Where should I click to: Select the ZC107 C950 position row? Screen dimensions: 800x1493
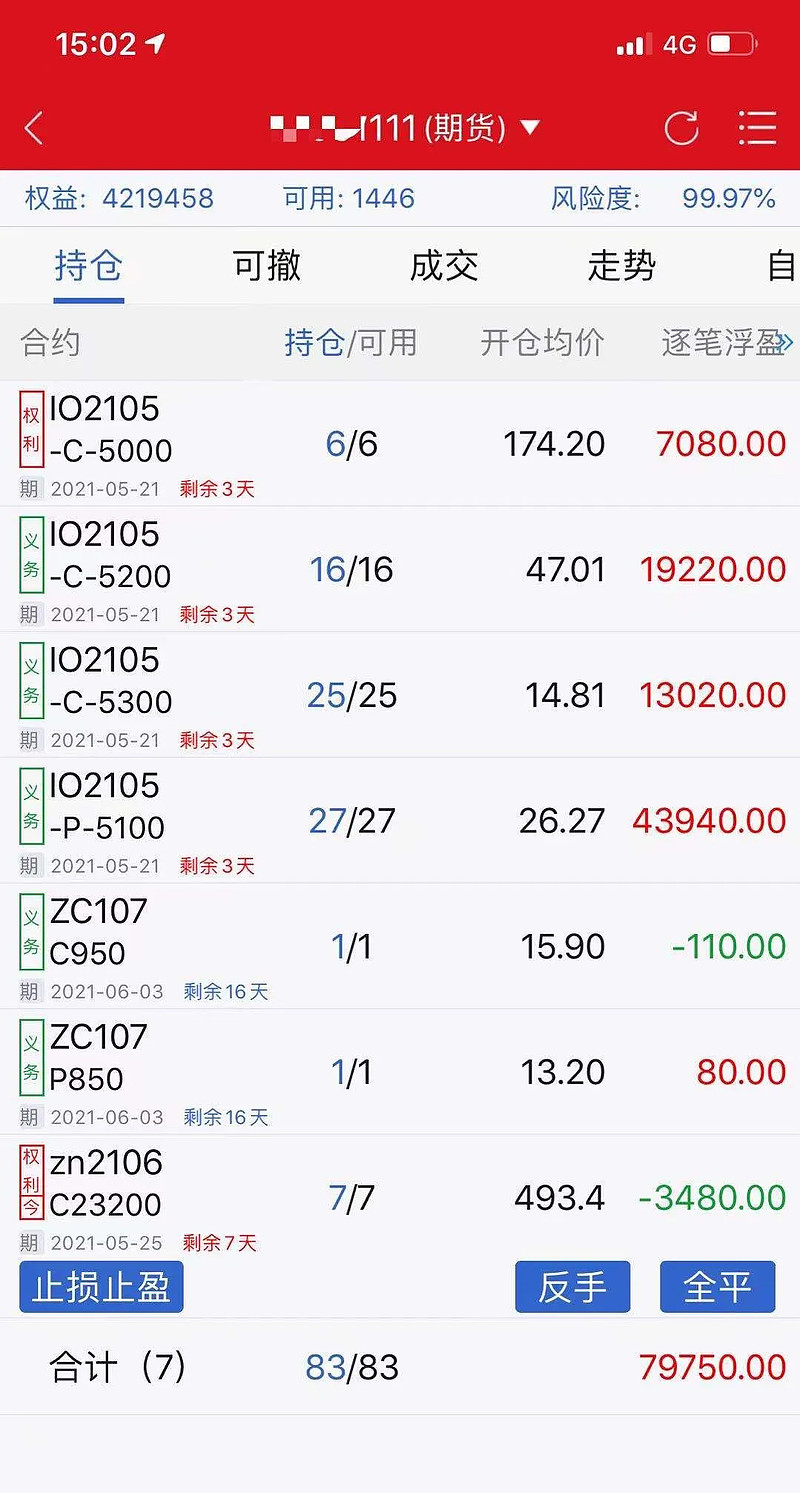[400, 946]
